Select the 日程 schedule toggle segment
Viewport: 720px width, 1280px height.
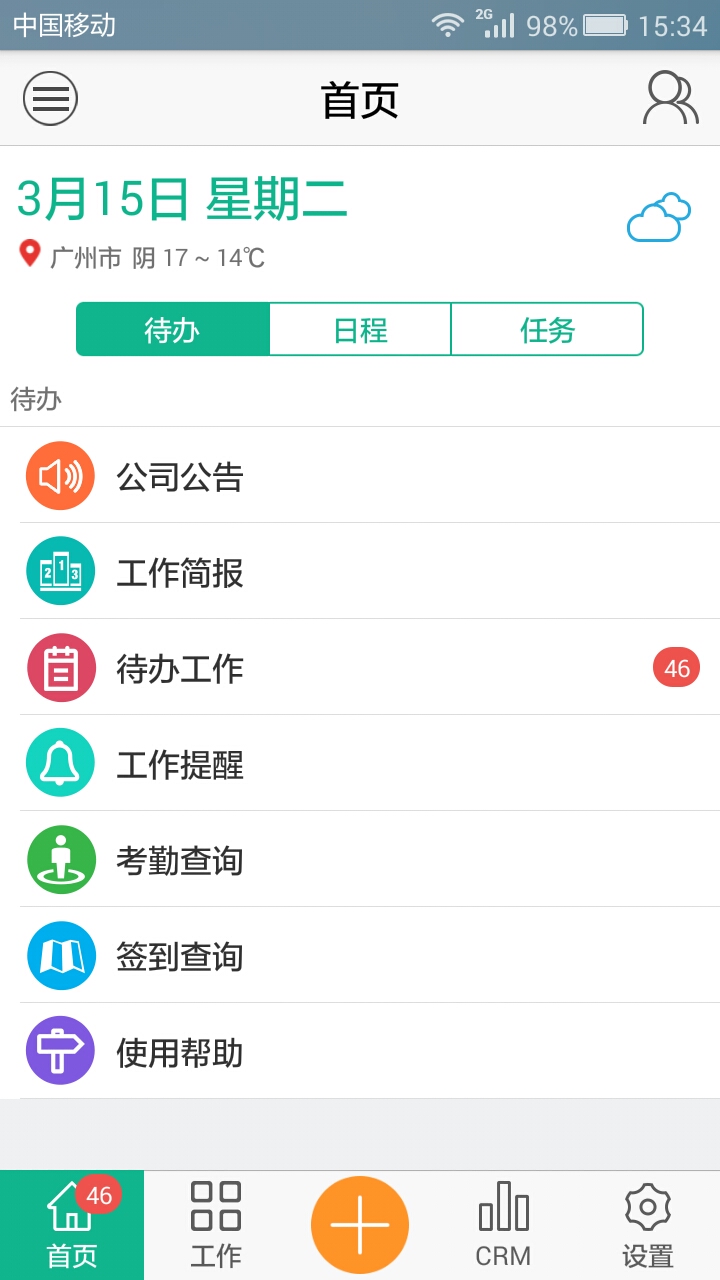point(360,329)
